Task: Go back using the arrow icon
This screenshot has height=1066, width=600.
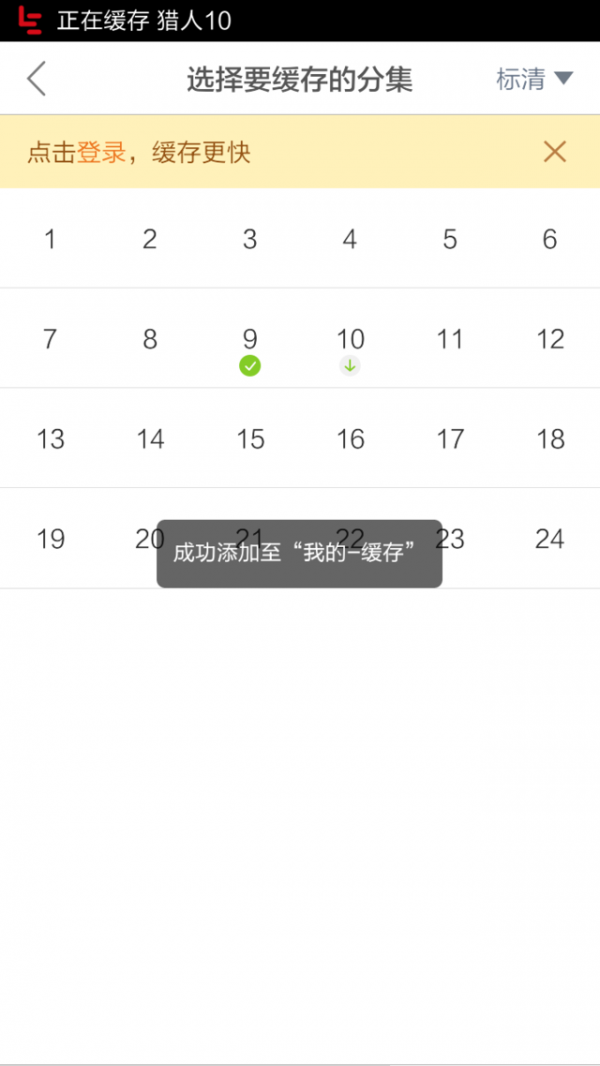Action: coord(37,79)
